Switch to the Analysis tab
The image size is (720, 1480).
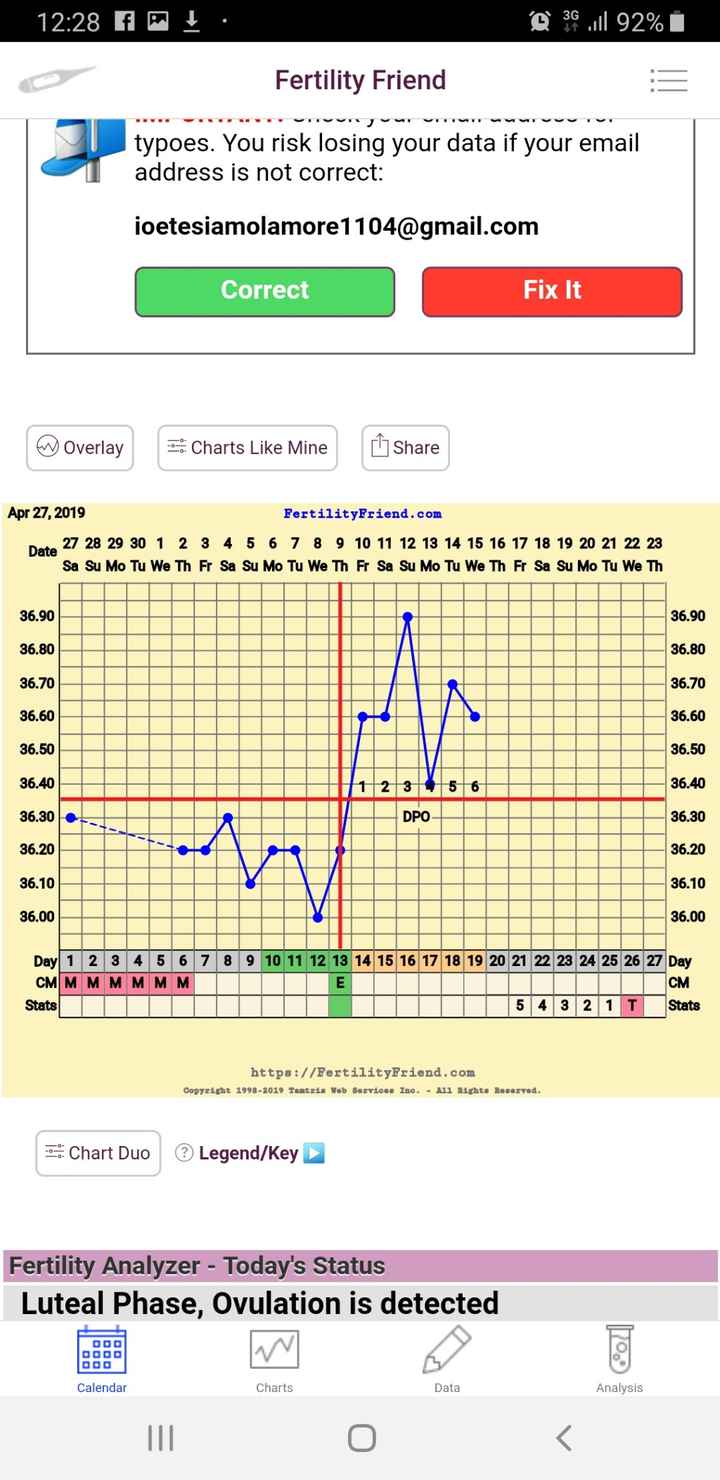click(619, 1360)
